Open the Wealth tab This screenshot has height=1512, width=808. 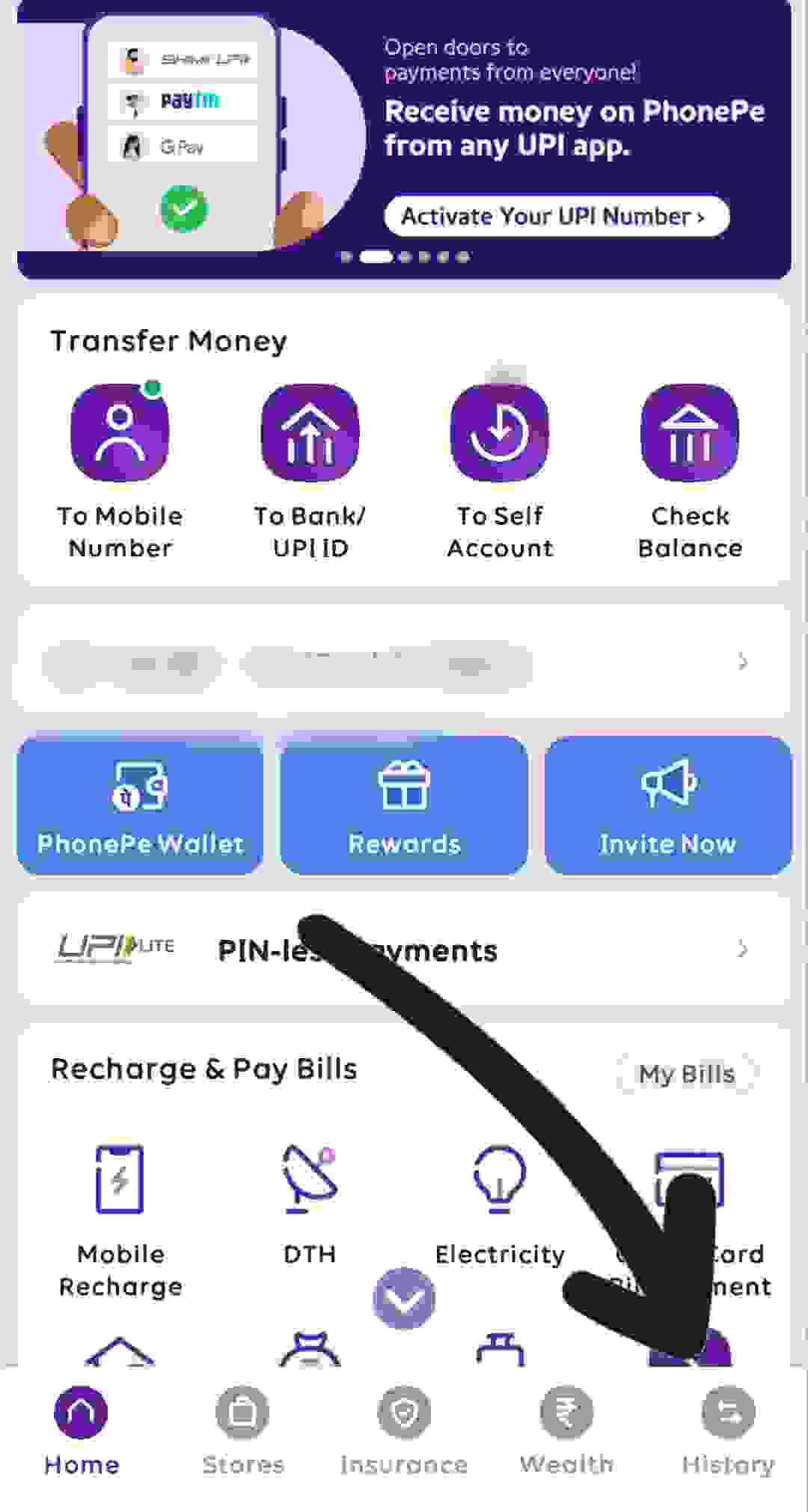tap(566, 1430)
